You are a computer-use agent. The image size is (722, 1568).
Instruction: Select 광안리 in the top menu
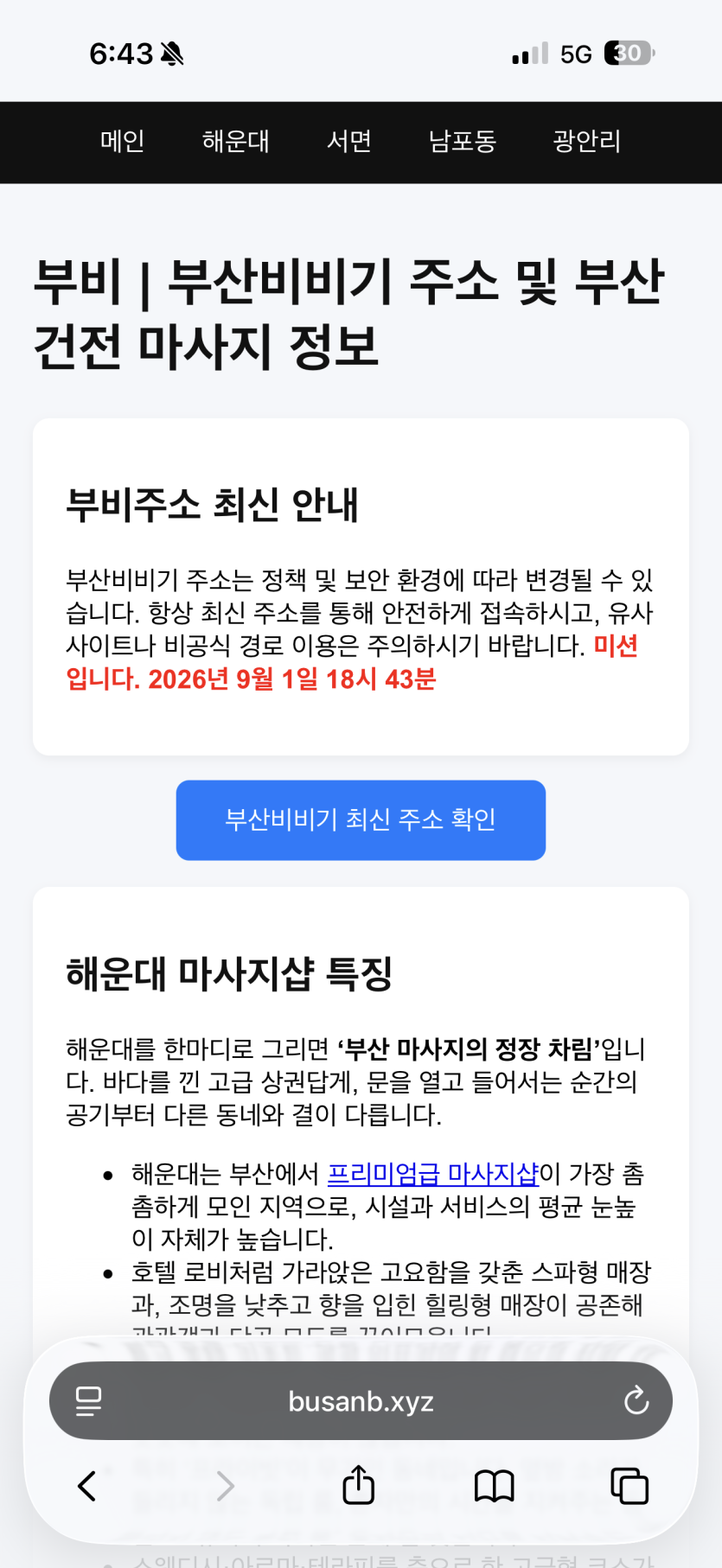587,141
